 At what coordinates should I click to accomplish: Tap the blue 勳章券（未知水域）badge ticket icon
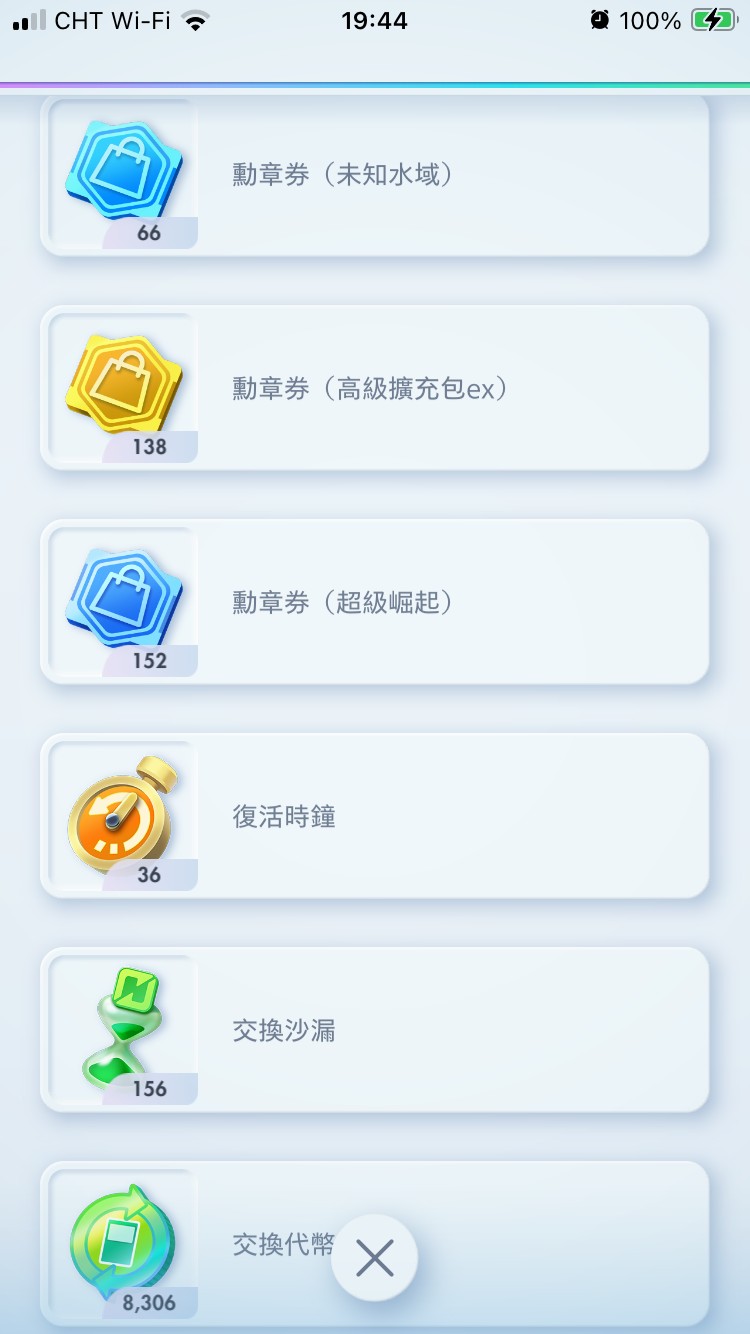122,170
